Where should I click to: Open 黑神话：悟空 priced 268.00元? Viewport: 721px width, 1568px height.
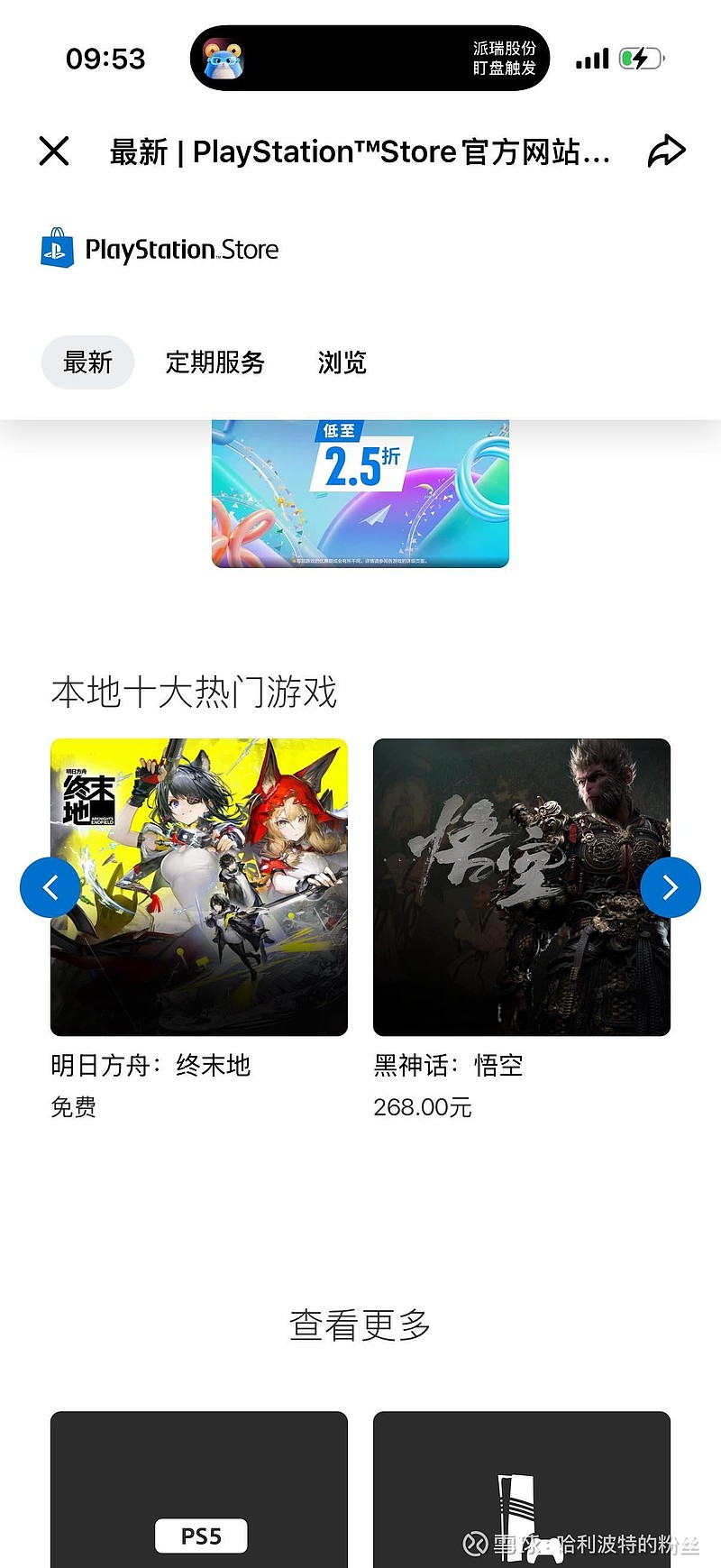[x=523, y=886]
